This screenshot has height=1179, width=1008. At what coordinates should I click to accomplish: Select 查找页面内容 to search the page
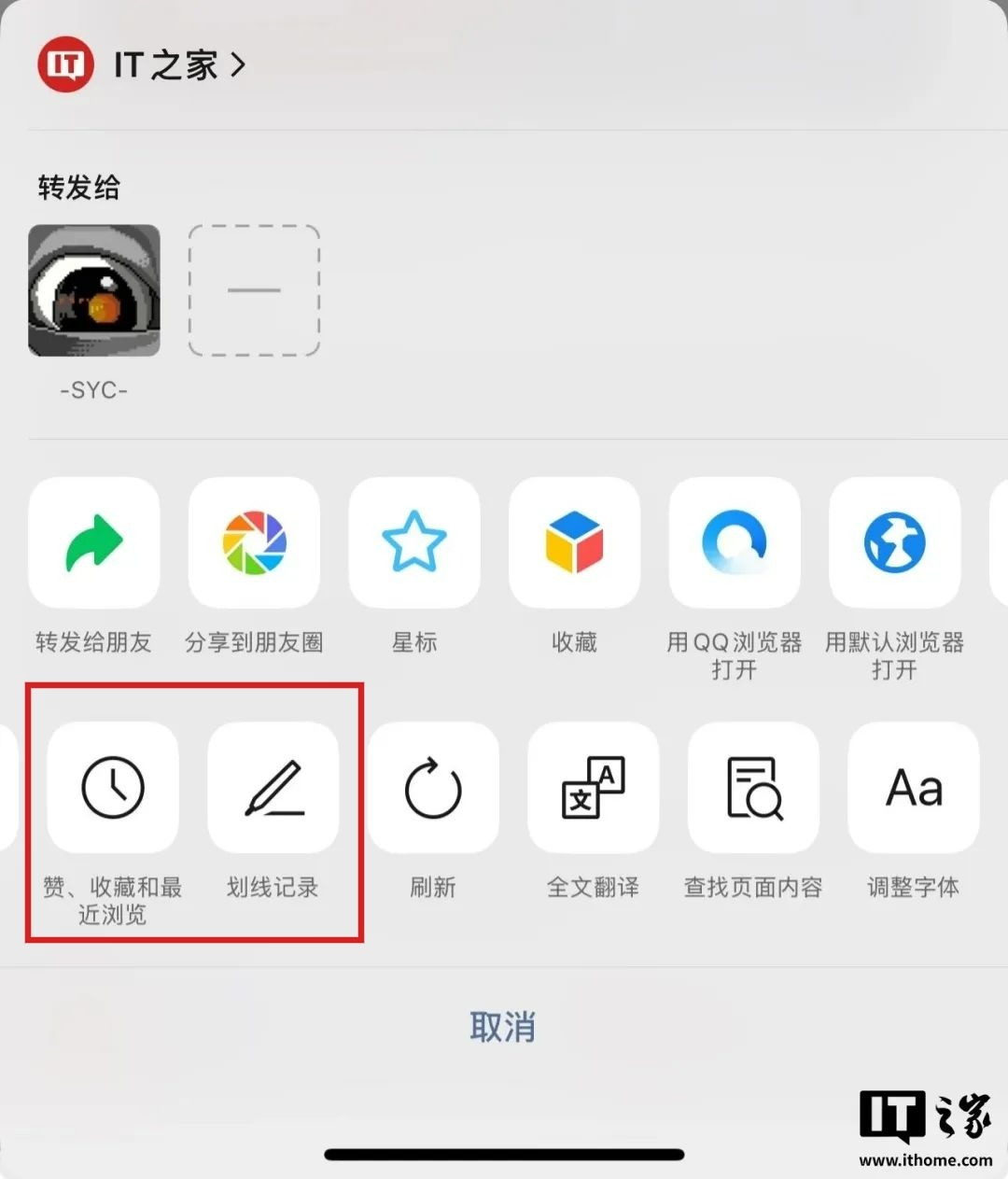(753, 787)
